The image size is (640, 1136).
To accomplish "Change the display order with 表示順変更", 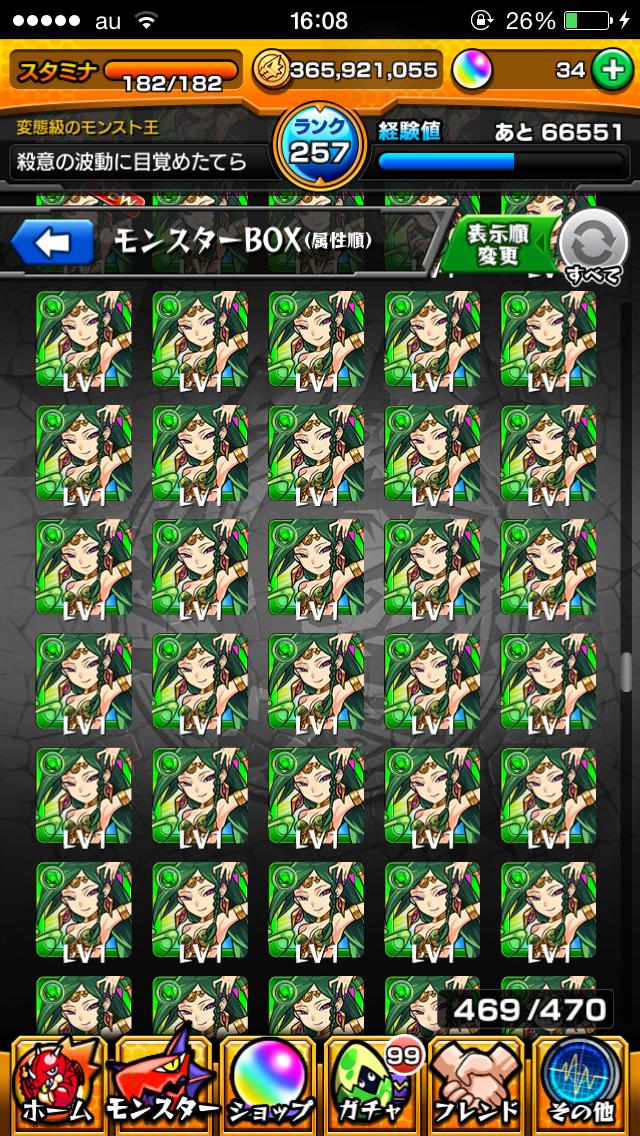I will [497, 244].
